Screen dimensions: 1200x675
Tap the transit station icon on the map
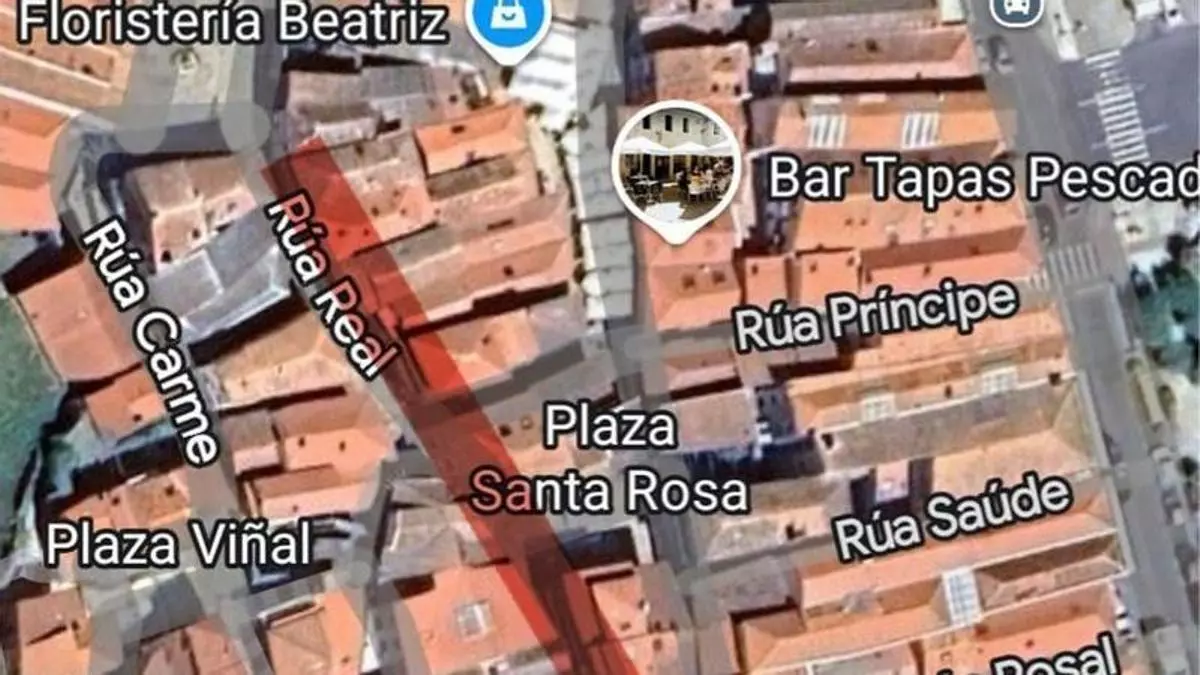[x=1016, y=9]
